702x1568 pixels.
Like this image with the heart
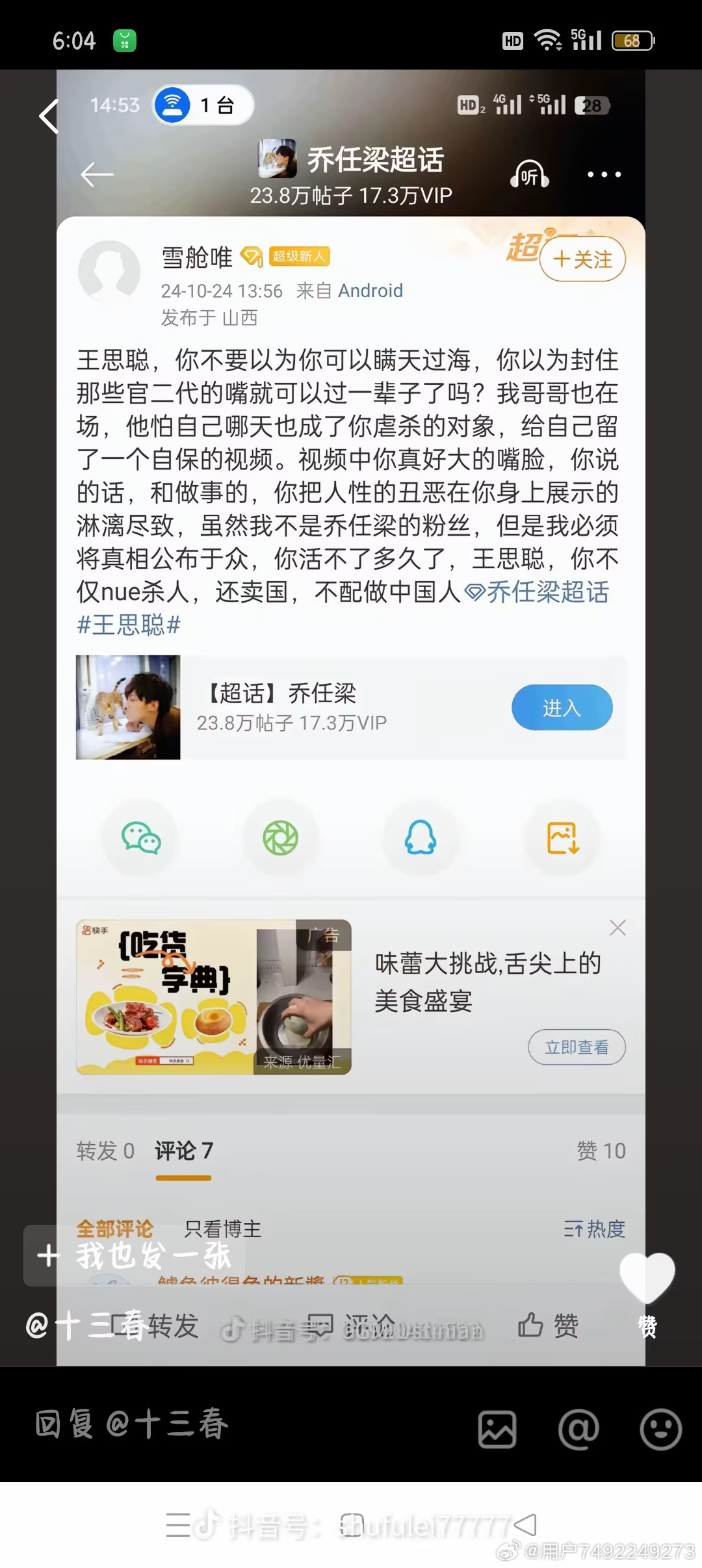click(647, 1277)
